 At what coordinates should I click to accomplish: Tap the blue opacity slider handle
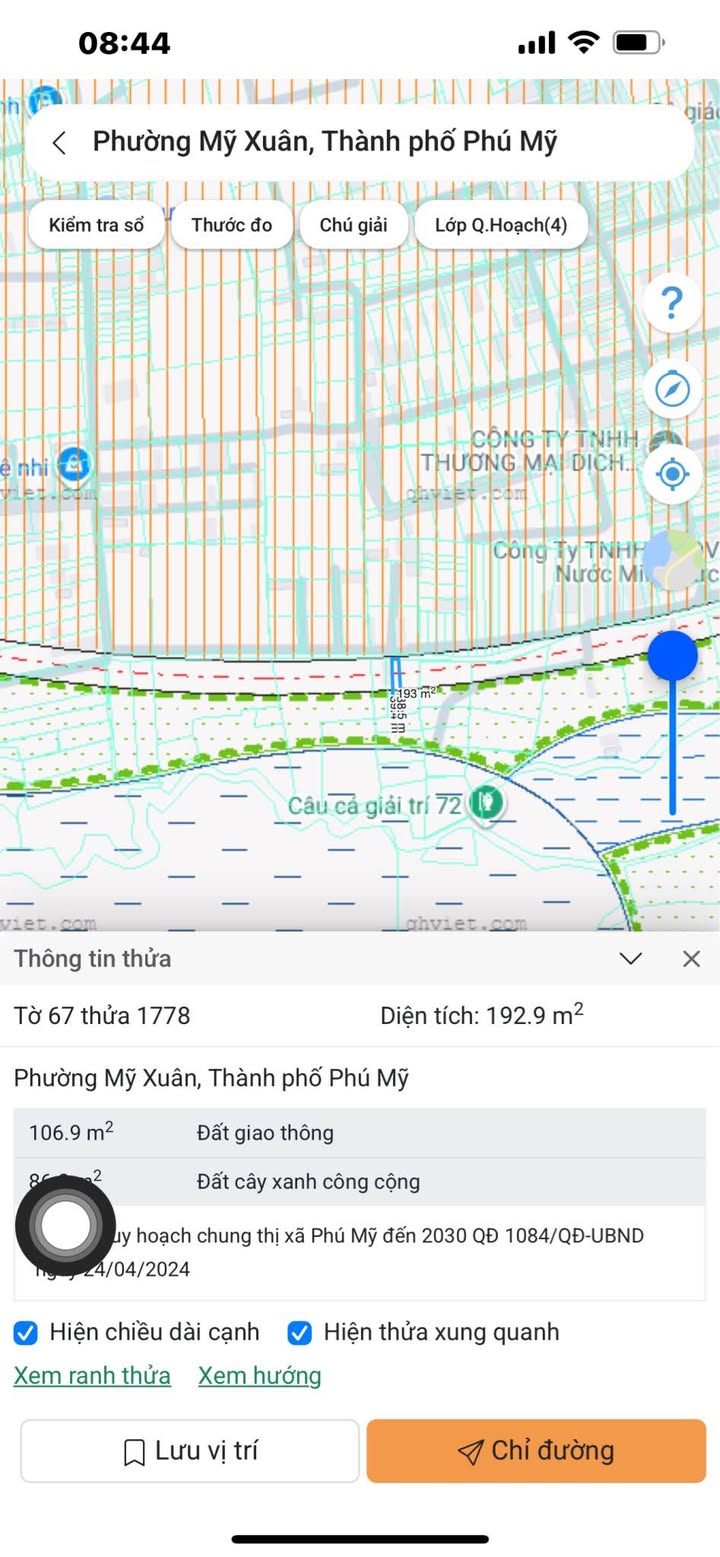[x=672, y=656]
